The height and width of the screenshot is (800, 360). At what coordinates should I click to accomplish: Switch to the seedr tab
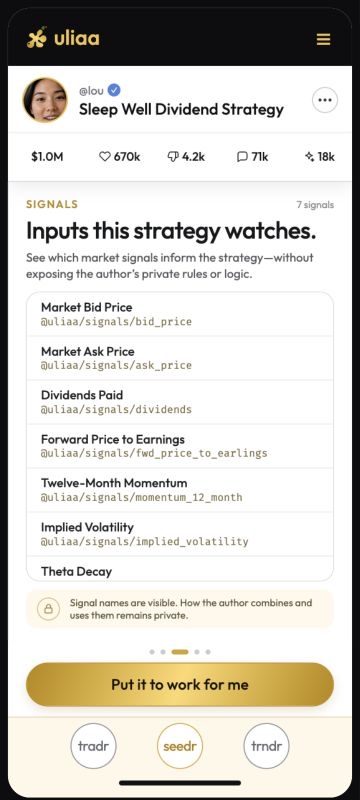180,746
